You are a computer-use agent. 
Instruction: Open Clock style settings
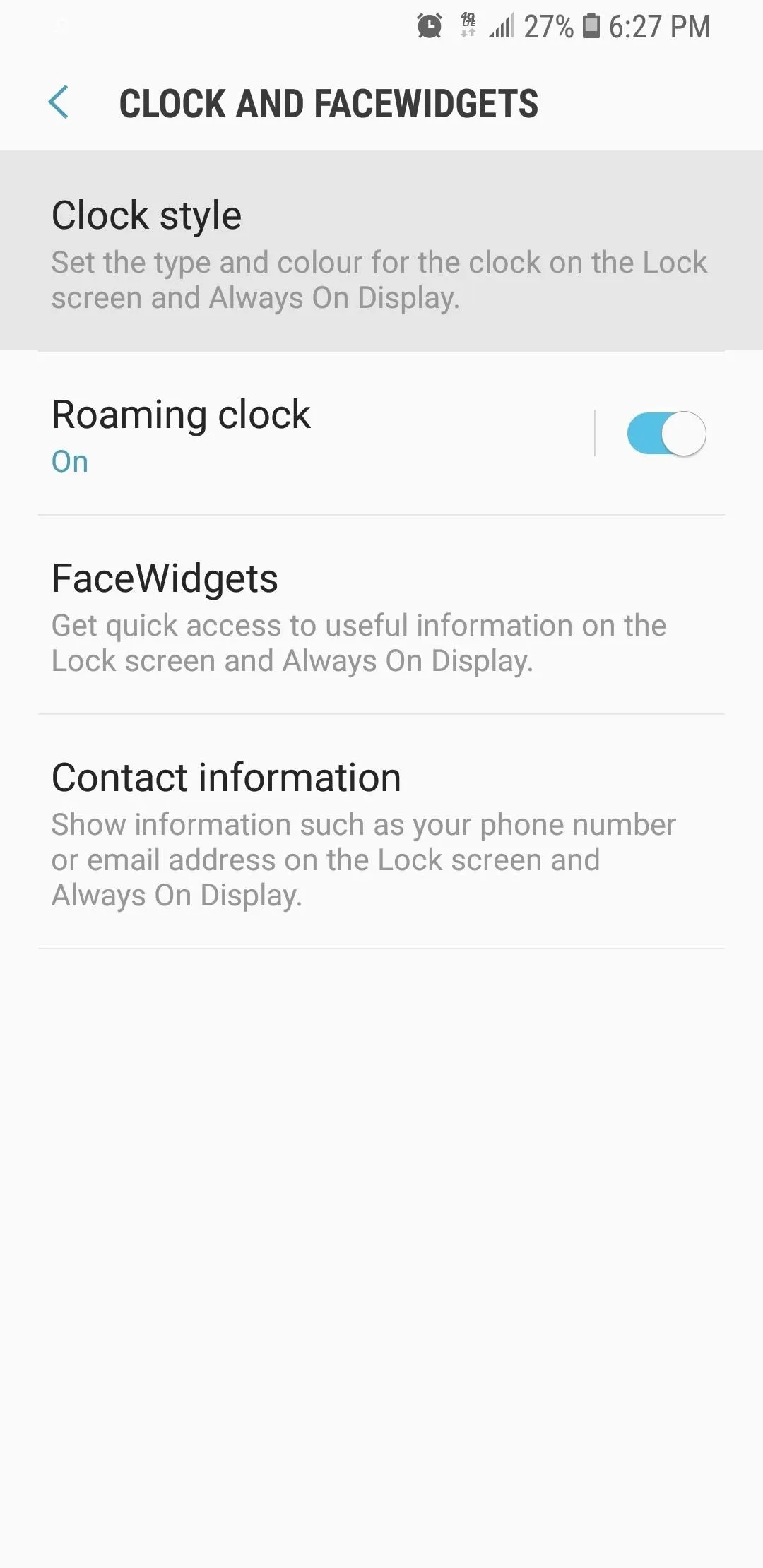coord(381,251)
